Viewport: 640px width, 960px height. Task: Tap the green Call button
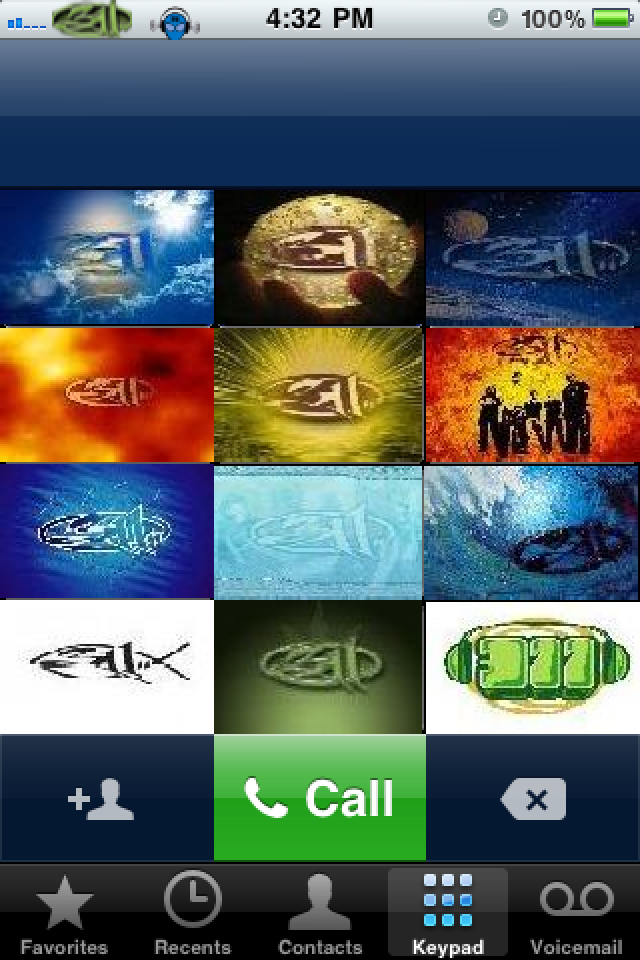coord(320,798)
